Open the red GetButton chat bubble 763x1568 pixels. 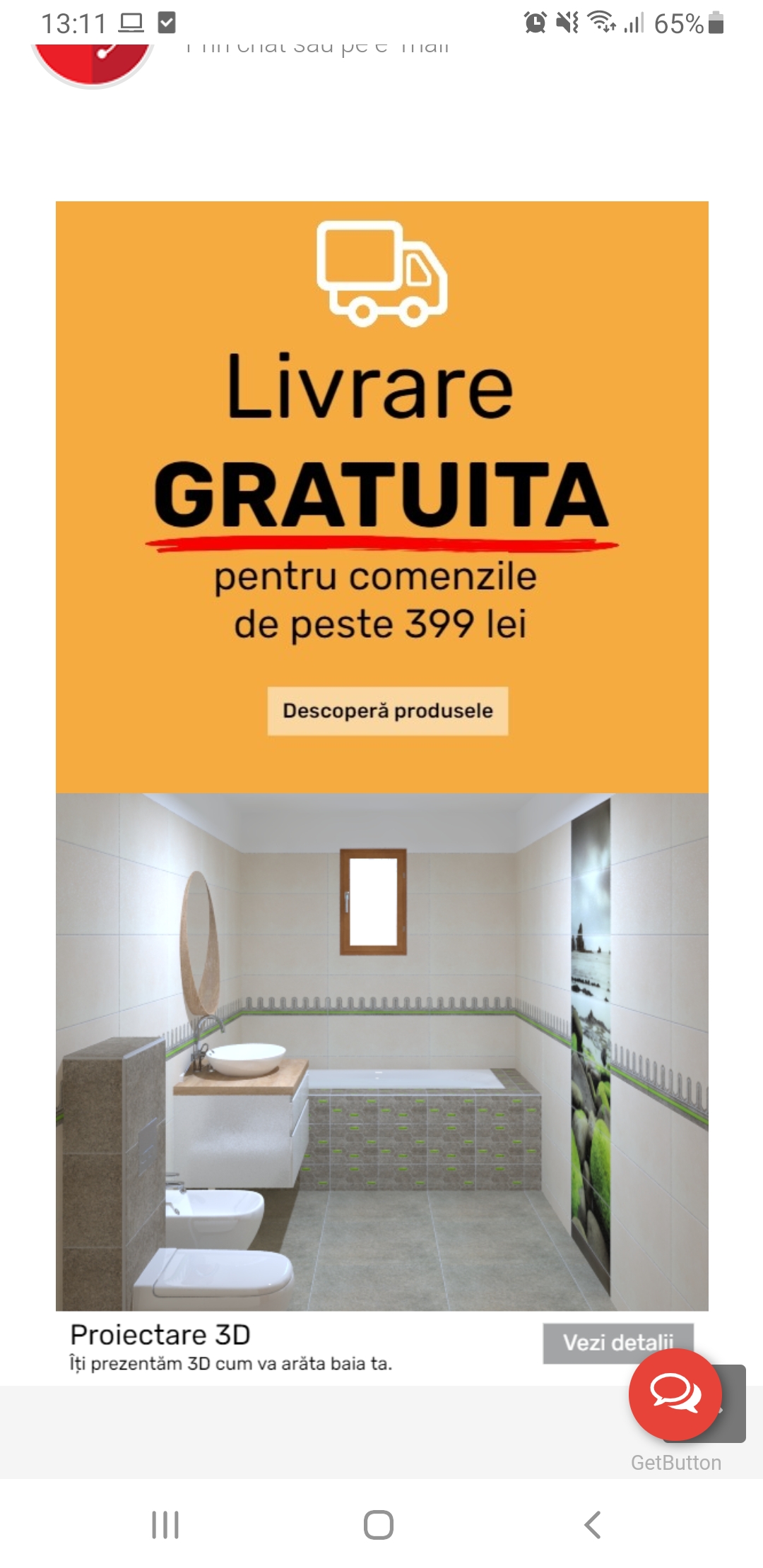(x=675, y=1394)
